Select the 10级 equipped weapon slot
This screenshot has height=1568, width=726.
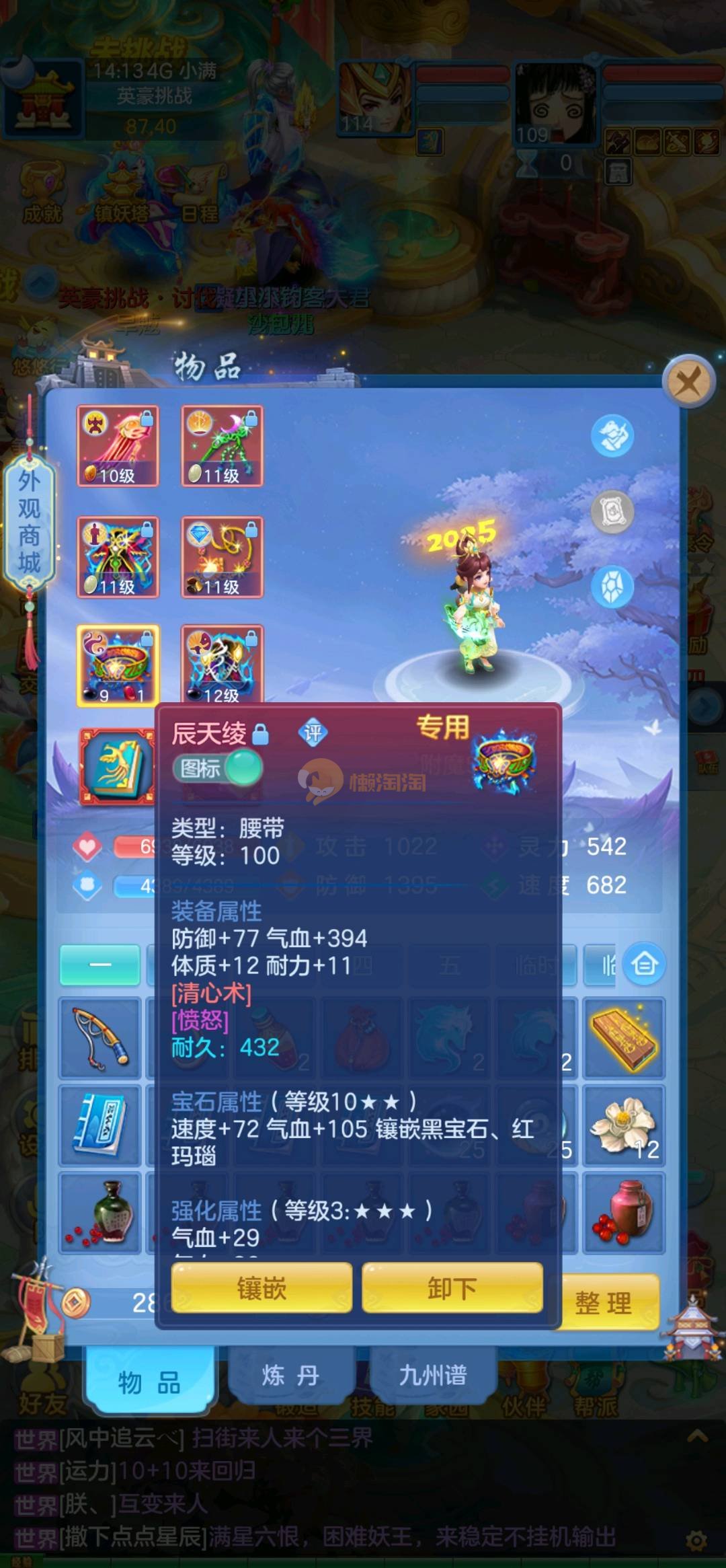118,446
